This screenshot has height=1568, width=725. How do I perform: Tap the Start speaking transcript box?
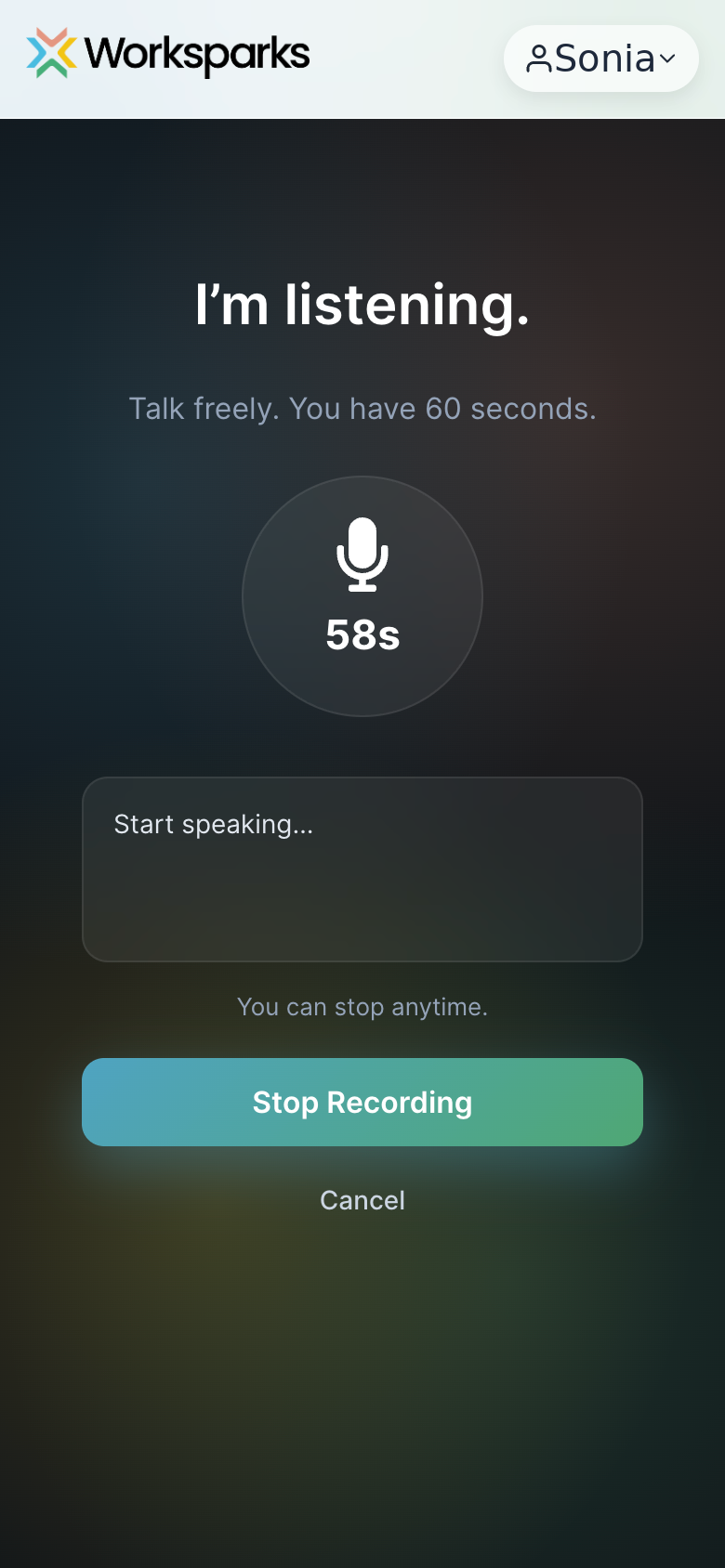click(362, 869)
